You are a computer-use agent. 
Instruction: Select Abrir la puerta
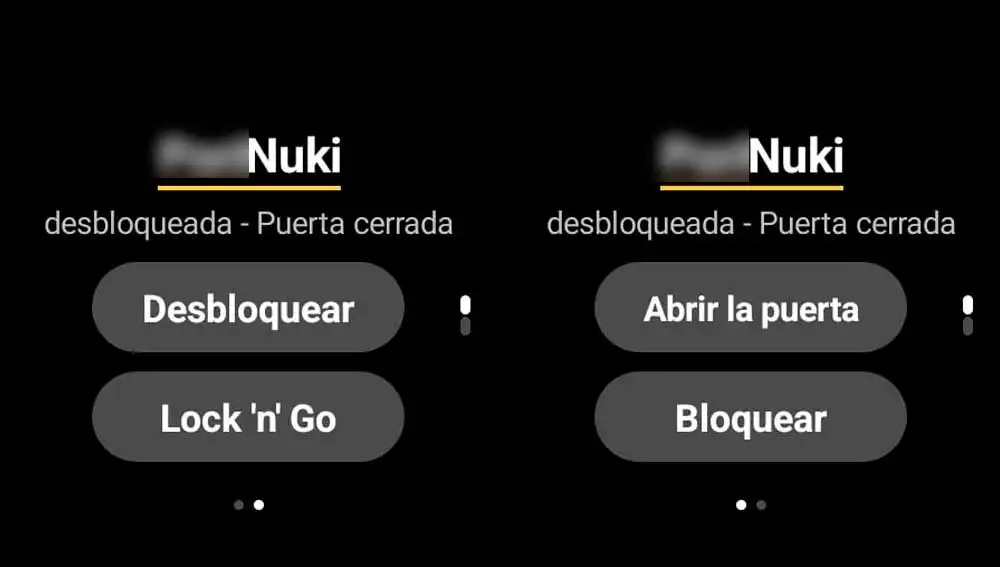tap(750, 308)
